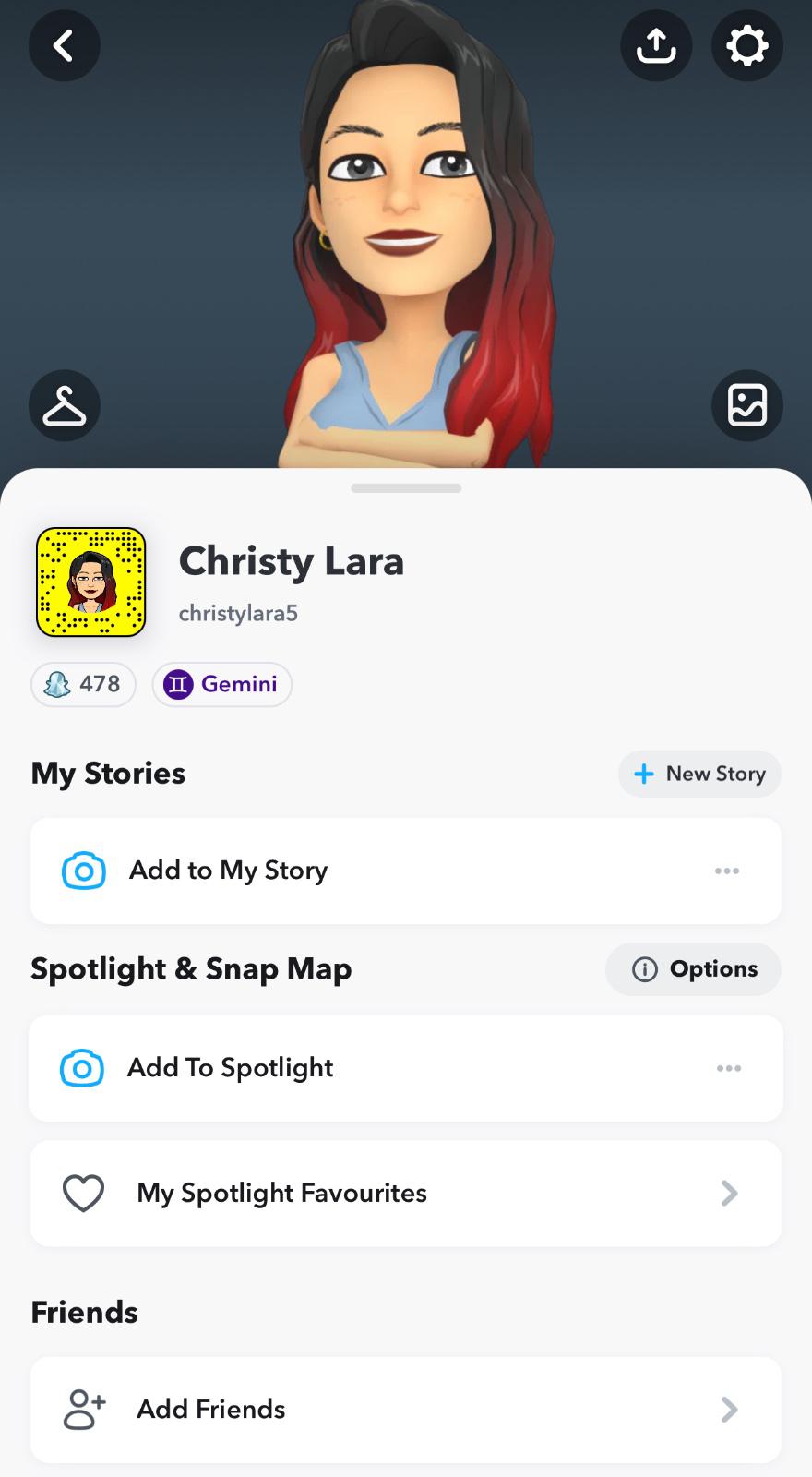Select Add to My Story
This screenshot has height=1477, width=812.
pyautogui.click(x=229, y=871)
